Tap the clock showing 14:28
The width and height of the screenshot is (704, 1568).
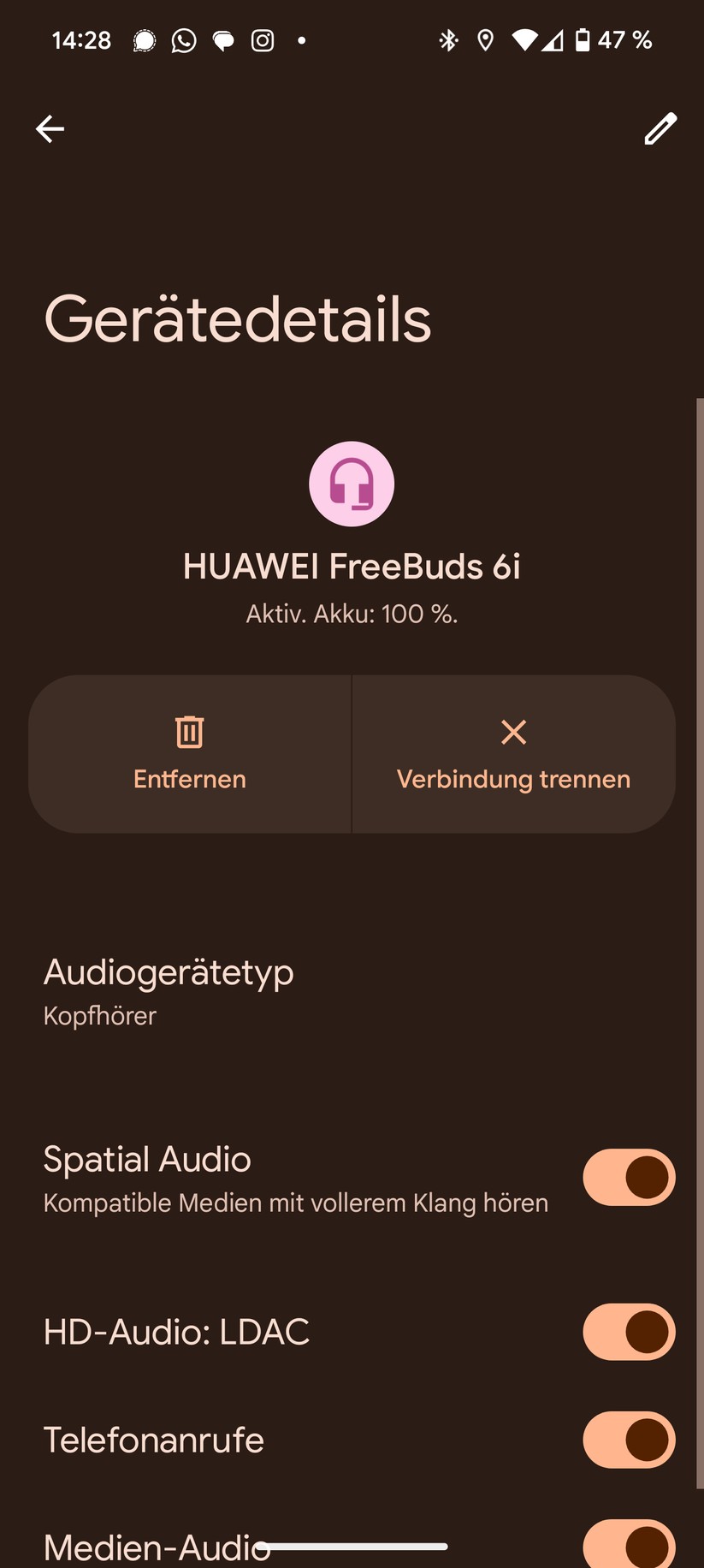click(81, 39)
